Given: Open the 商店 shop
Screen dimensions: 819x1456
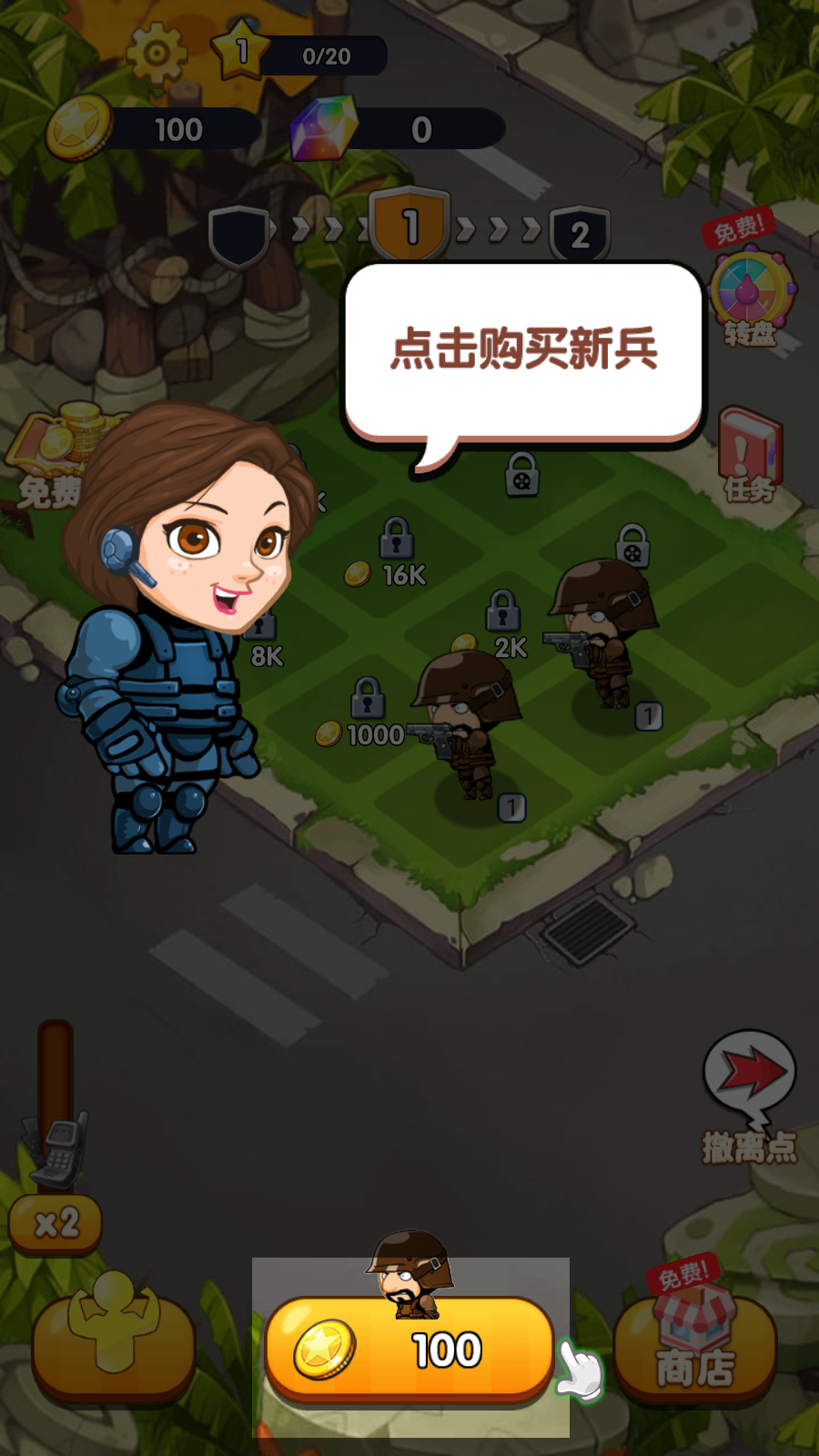Looking at the screenshot, I should tap(695, 1349).
